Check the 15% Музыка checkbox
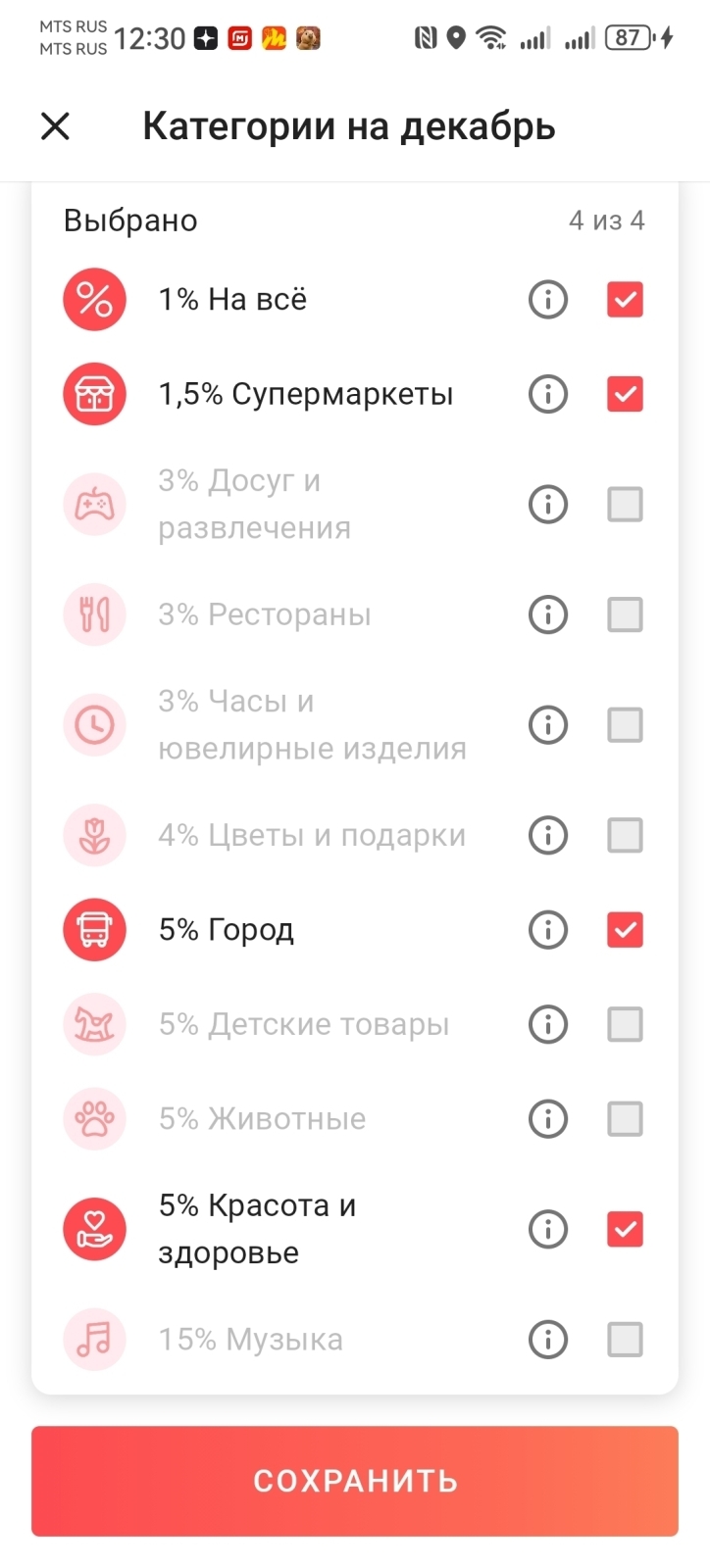Screen dimensions: 710x1568 point(625,1339)
